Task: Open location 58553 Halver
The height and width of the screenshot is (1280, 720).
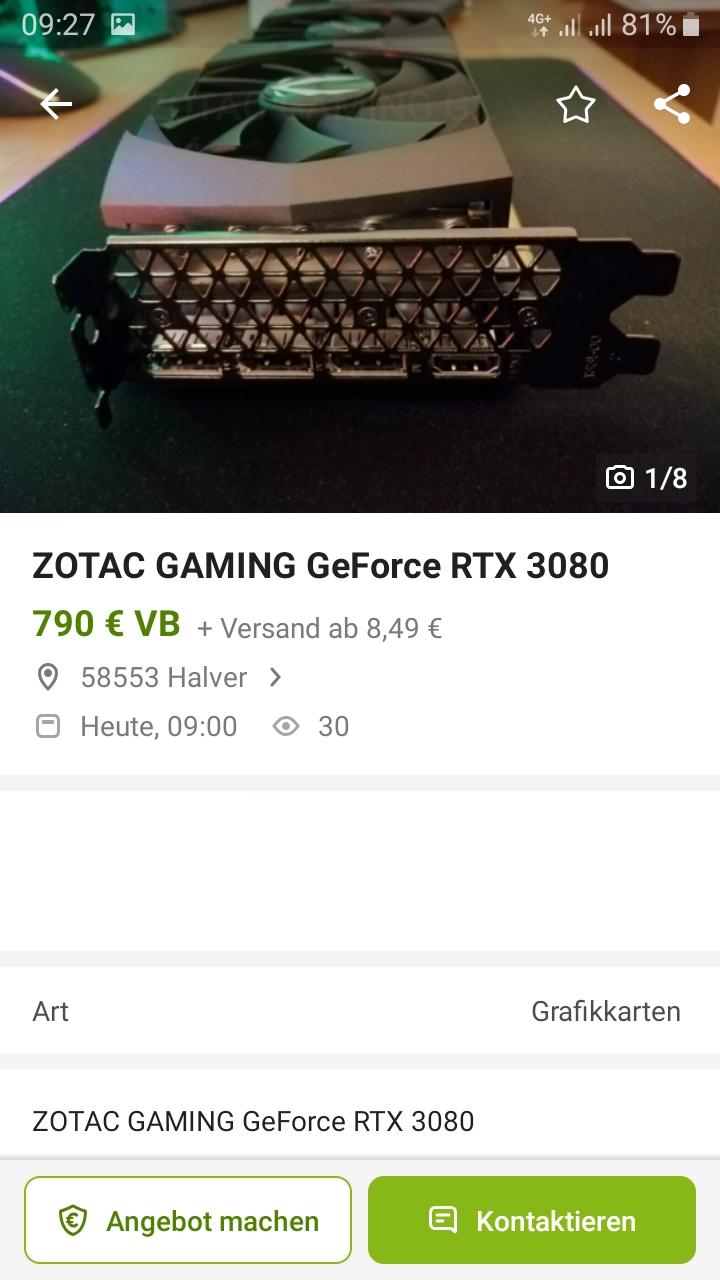Action: [164, 677]
